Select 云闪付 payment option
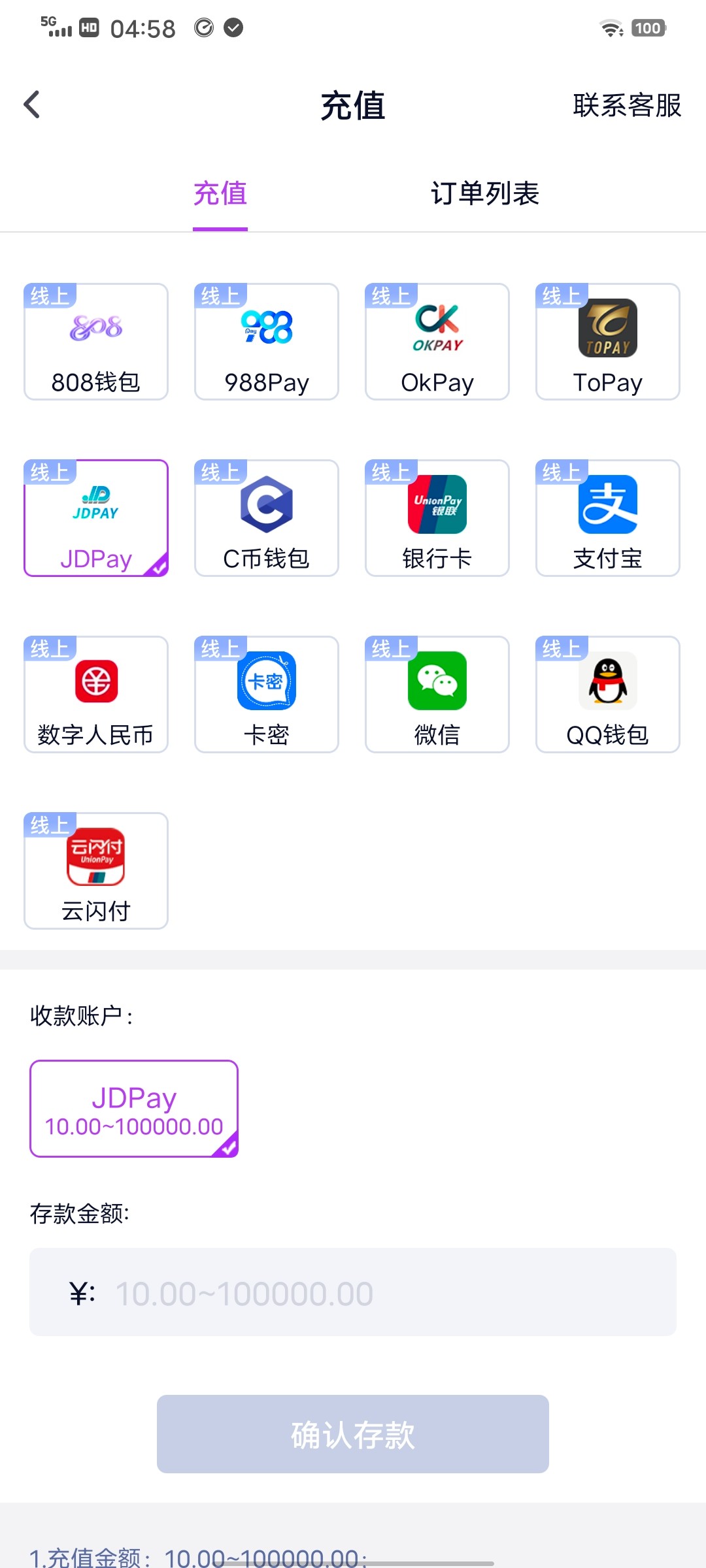The height and width of the screenshot is (1568, 706). (x=96, y=871)
